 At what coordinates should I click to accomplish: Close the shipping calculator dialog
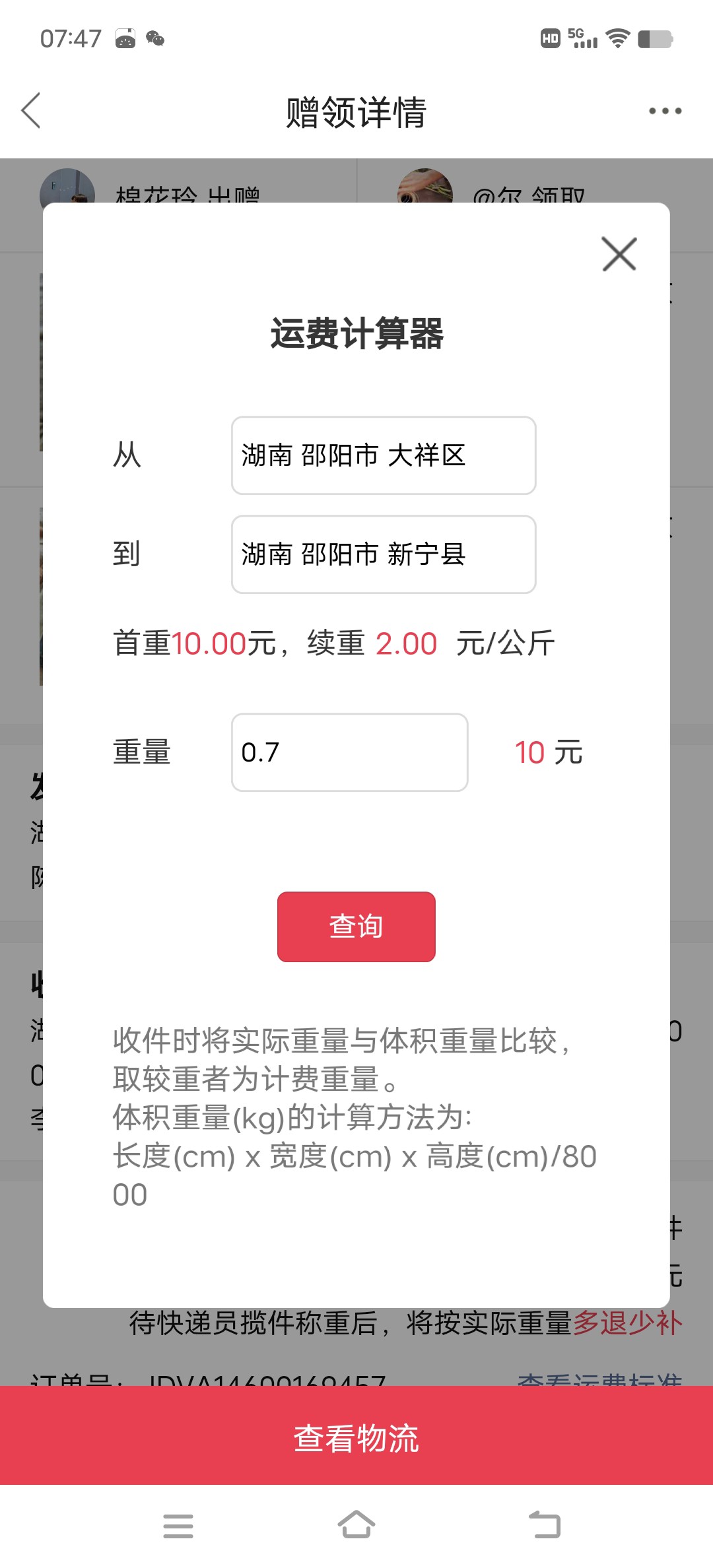619,254
